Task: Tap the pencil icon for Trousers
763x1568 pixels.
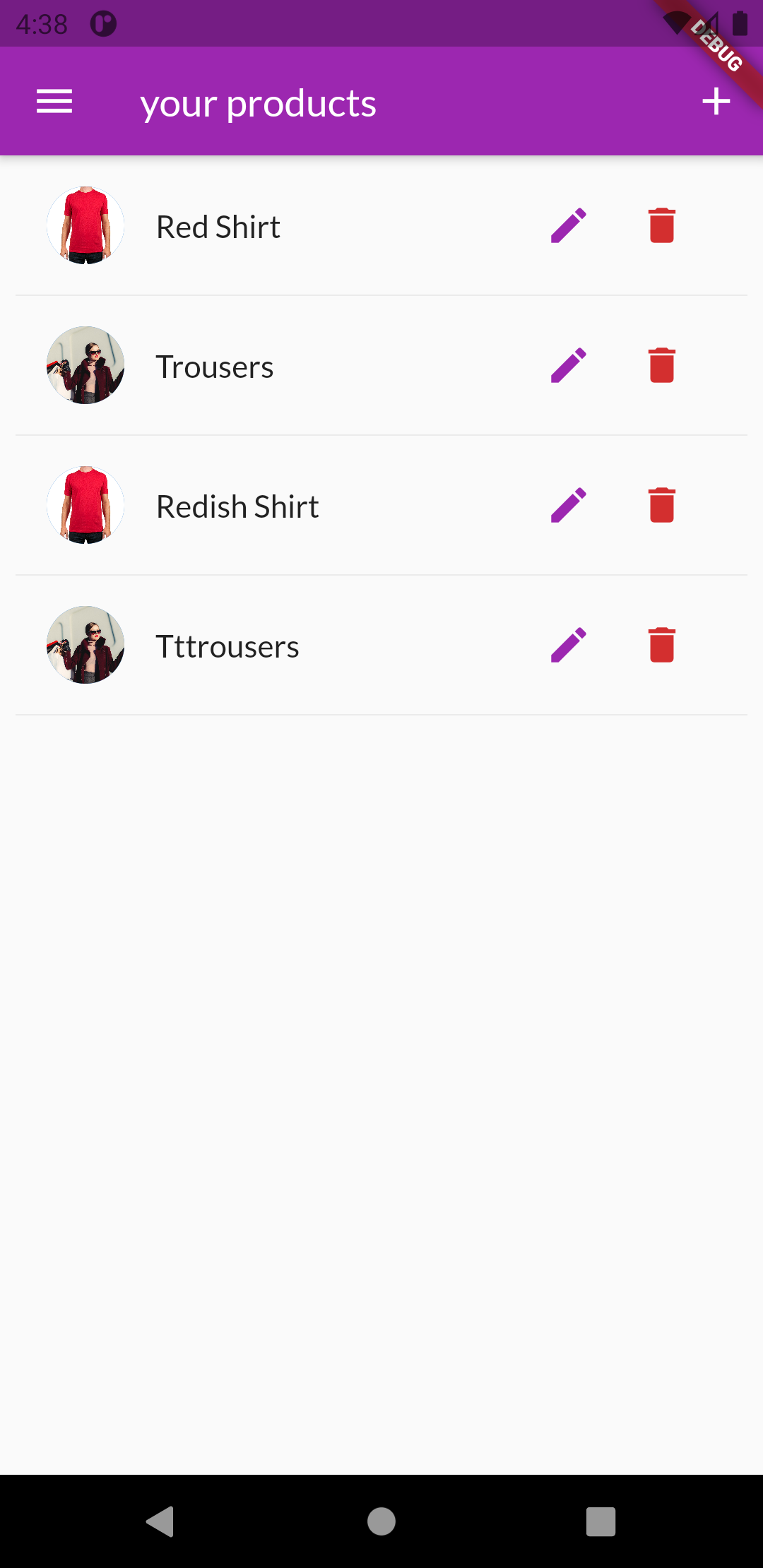Action: (569, 366)
